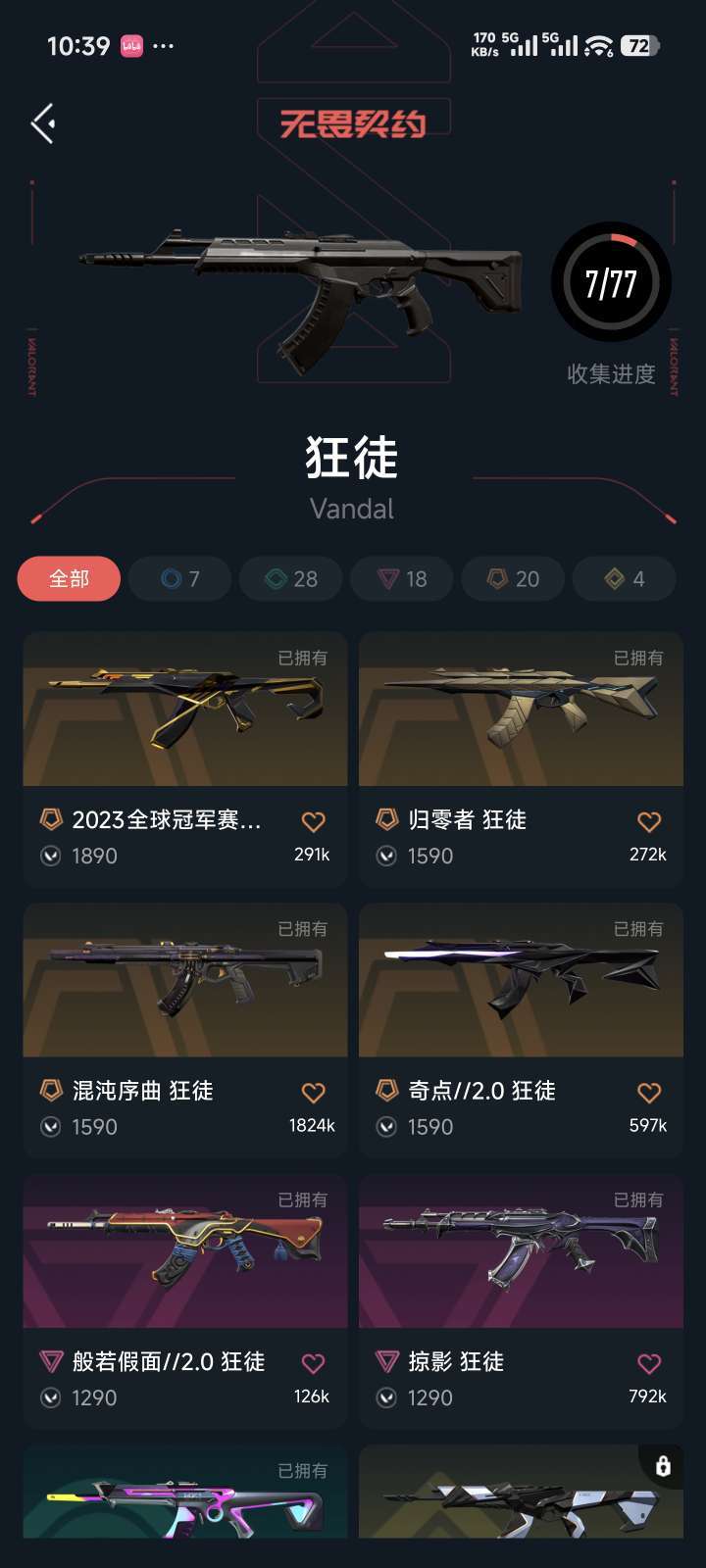Select the orange rarity filter showing 20
The width and height of the screenshot is (706, 1568).
tap(513, 579)
